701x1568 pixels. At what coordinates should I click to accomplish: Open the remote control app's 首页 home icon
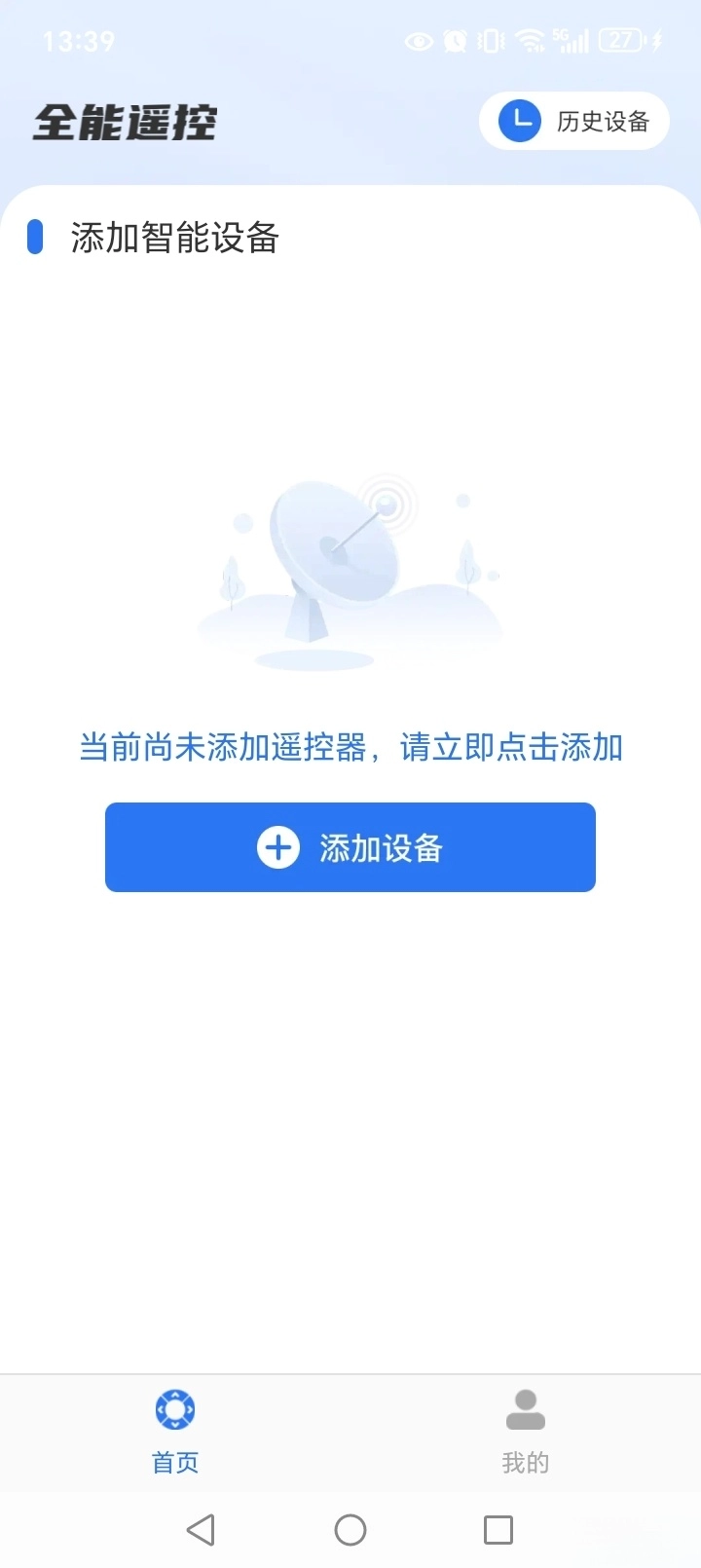point(175,1409)
